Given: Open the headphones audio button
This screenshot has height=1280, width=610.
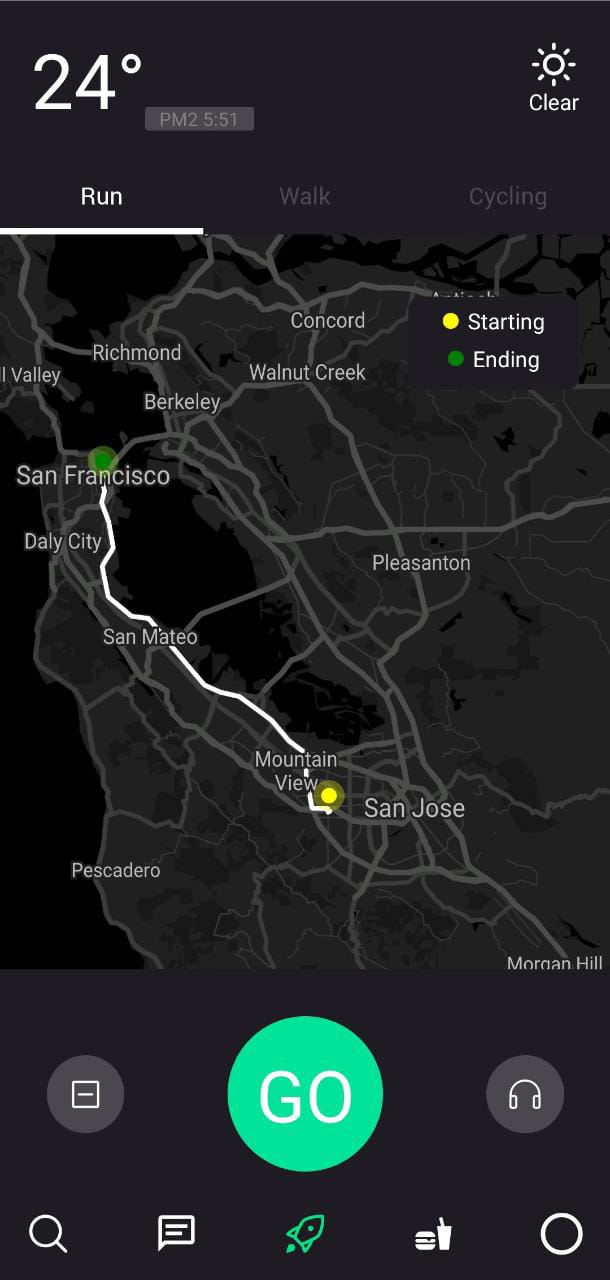Looking at the screenshot, I should (525, 1095).
